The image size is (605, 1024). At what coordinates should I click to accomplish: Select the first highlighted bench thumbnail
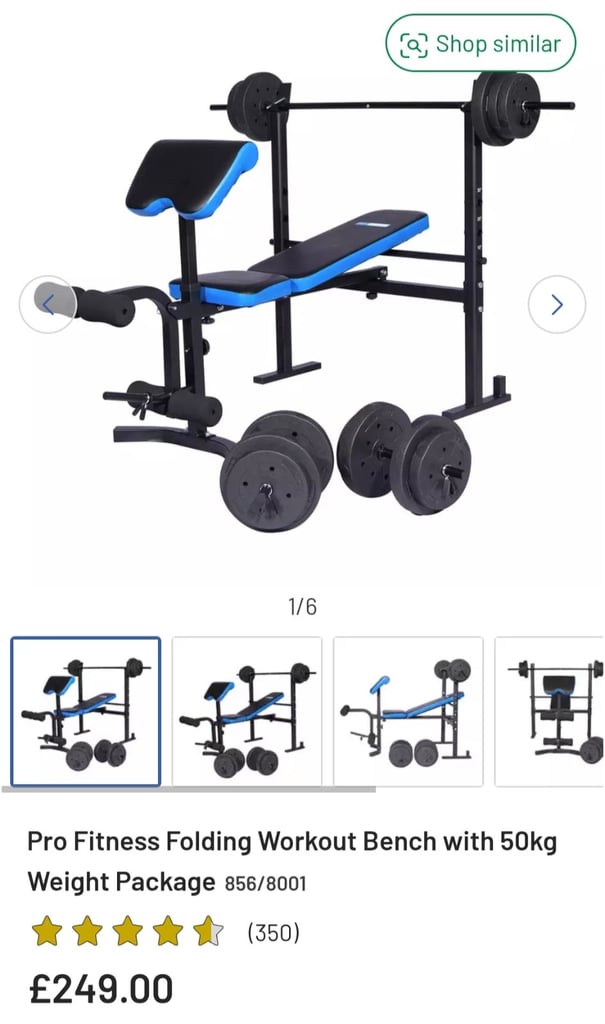86,711
